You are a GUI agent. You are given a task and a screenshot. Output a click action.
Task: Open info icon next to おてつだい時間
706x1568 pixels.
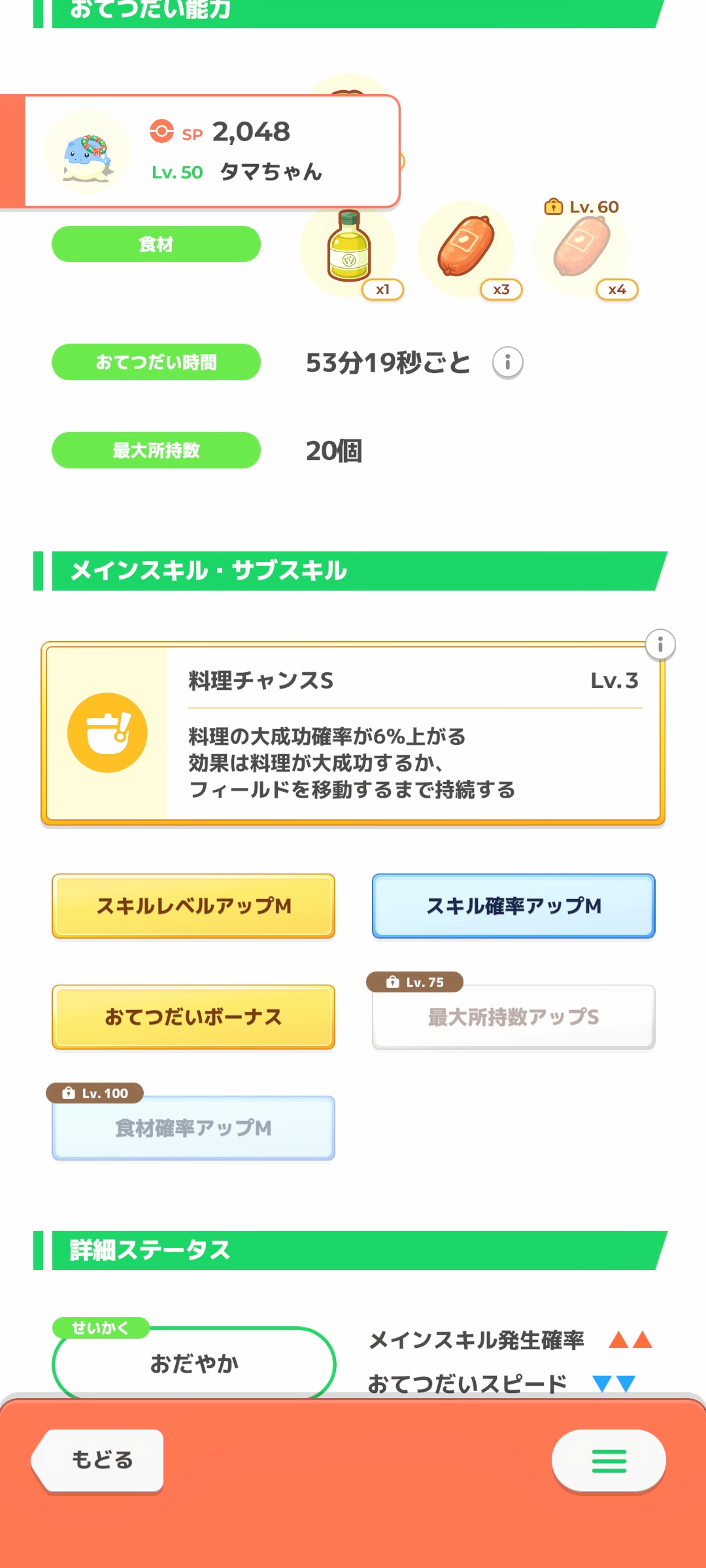(507, 362)
